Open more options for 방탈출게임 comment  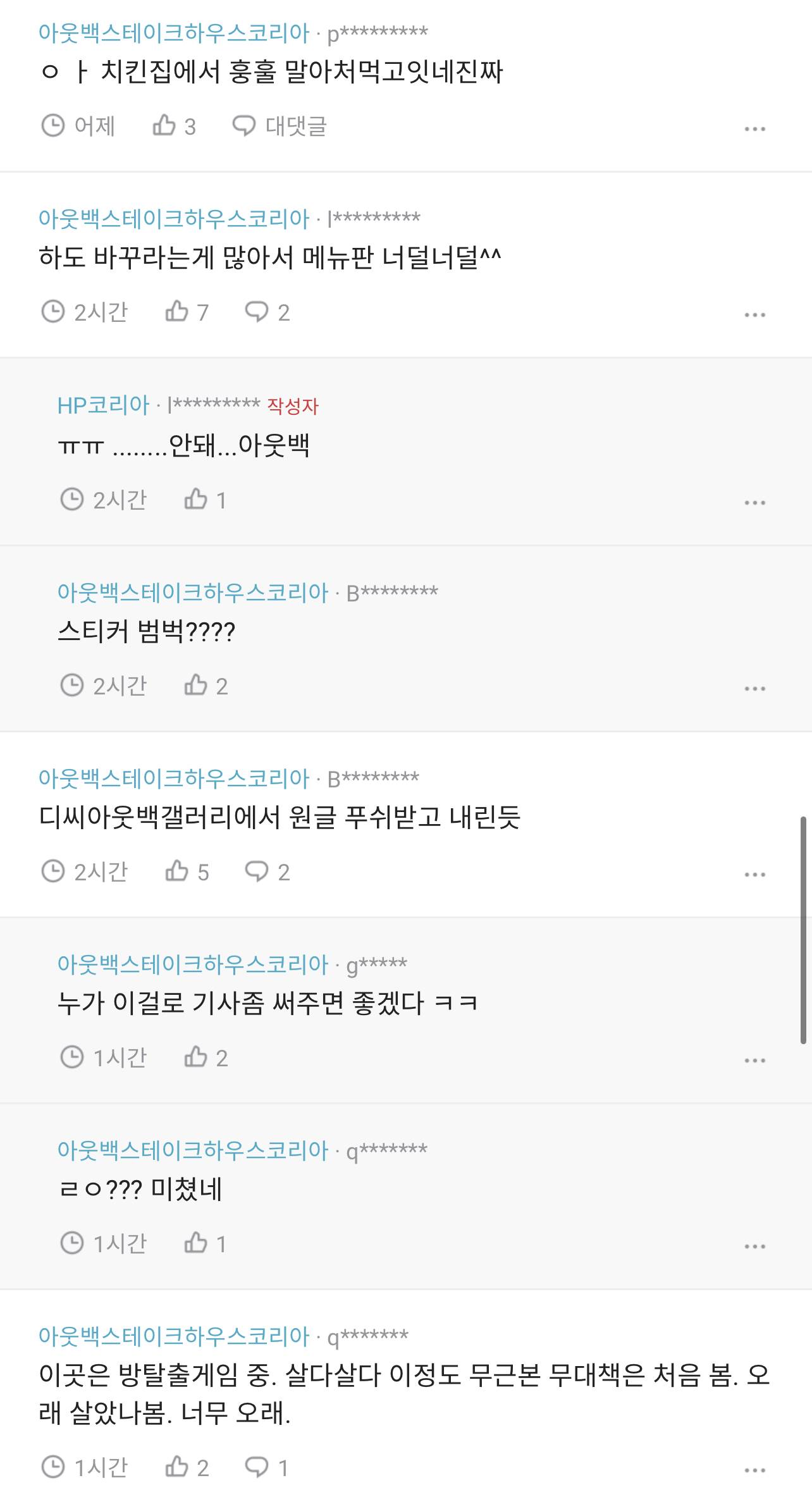[754, 1470]
